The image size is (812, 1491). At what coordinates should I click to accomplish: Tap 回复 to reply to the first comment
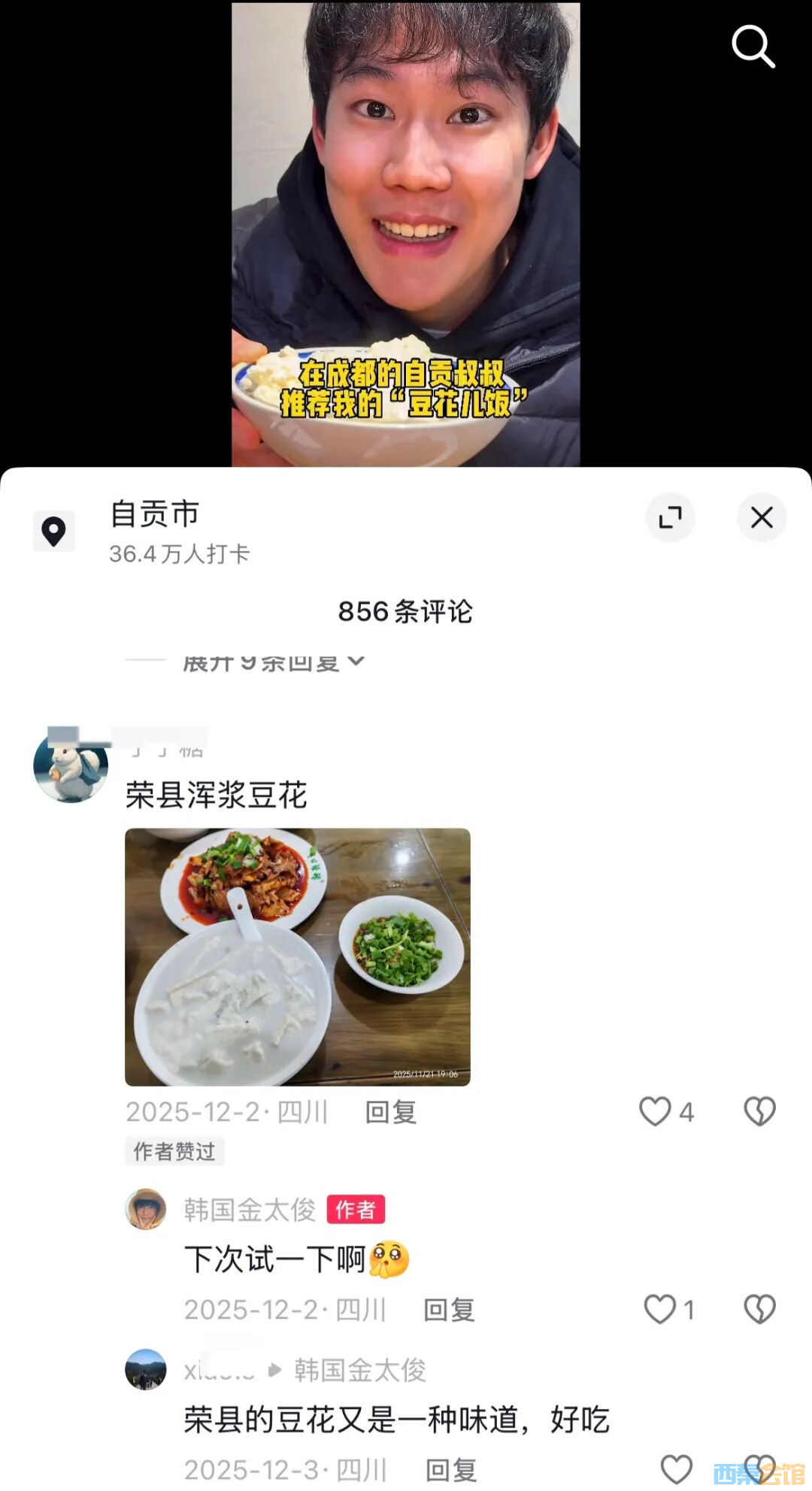pyautogui.click(x=390, y=1113)
